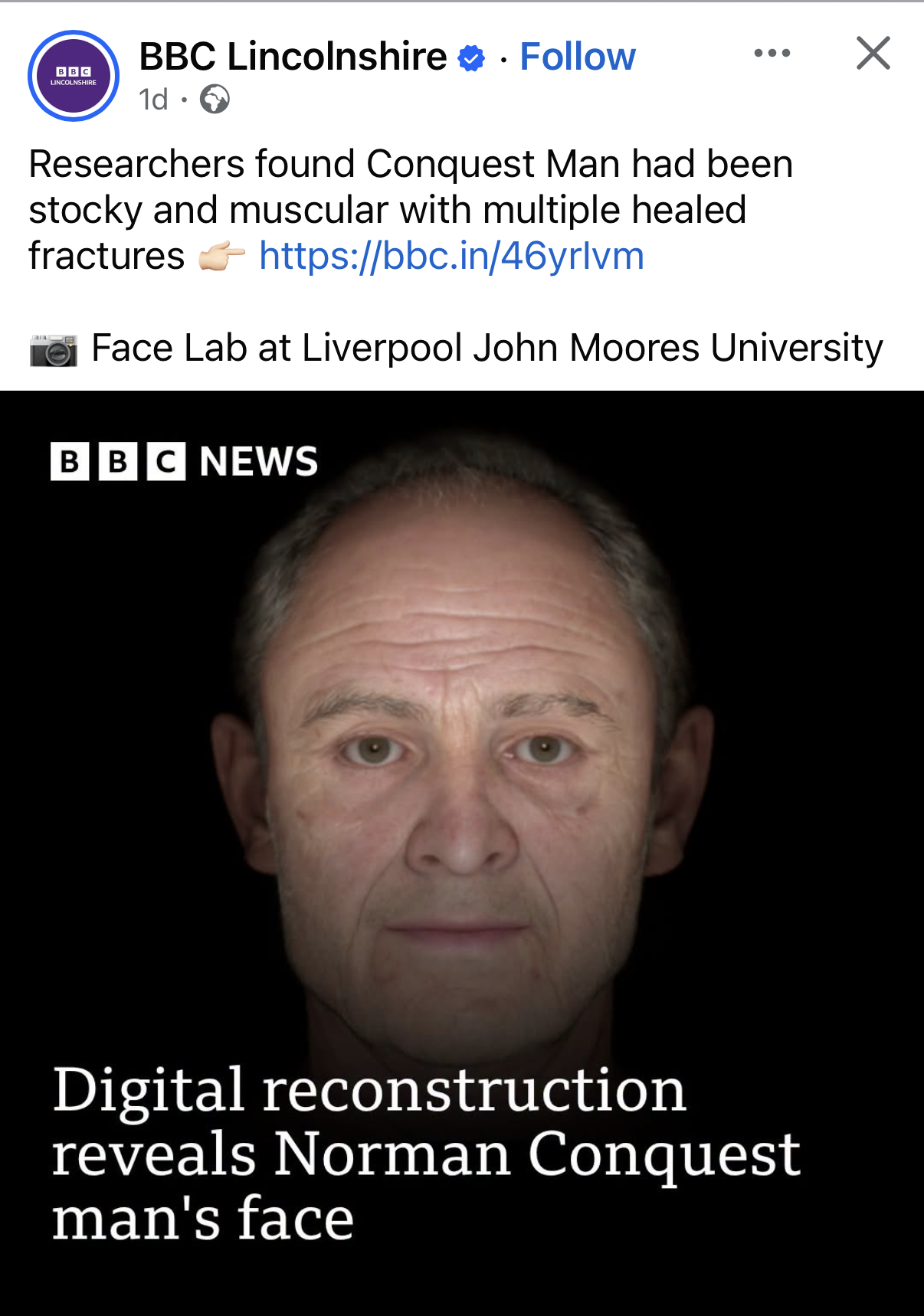Open the Norman Conquest man's face image
The height and width of the screenshot is (1316, 924).
pyautogui.click(x=462, y=853)
